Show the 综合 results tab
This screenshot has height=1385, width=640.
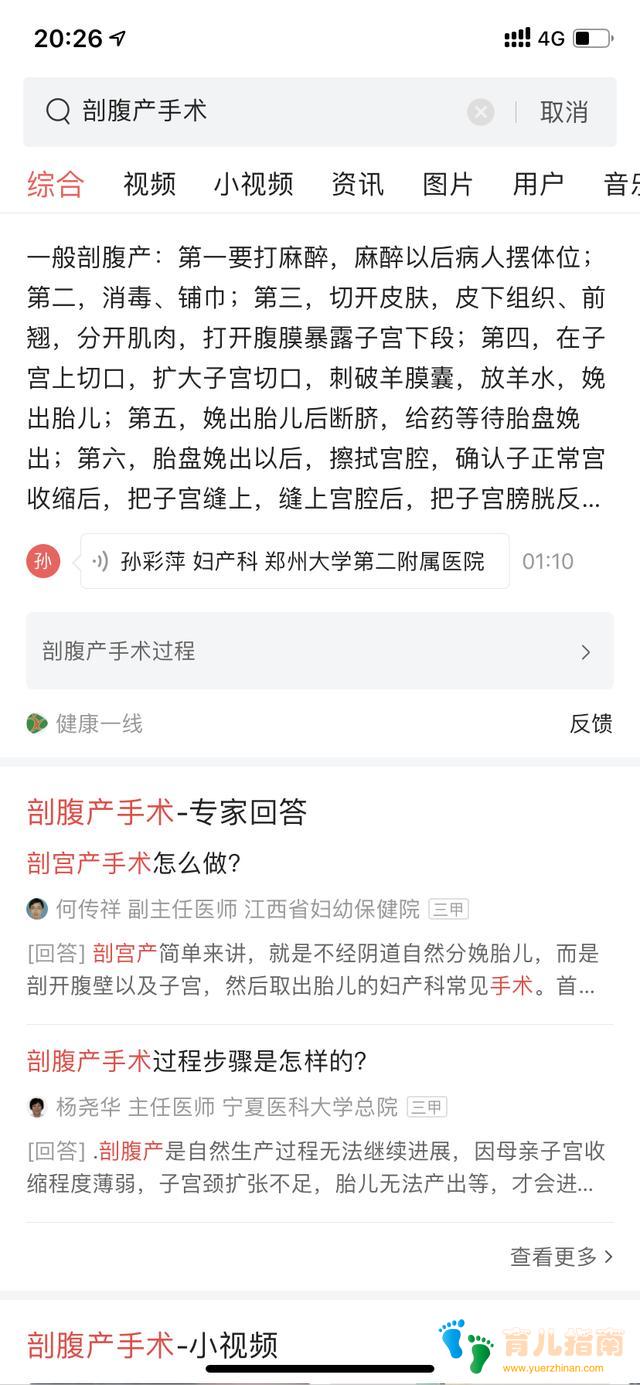tap(56, 184)
